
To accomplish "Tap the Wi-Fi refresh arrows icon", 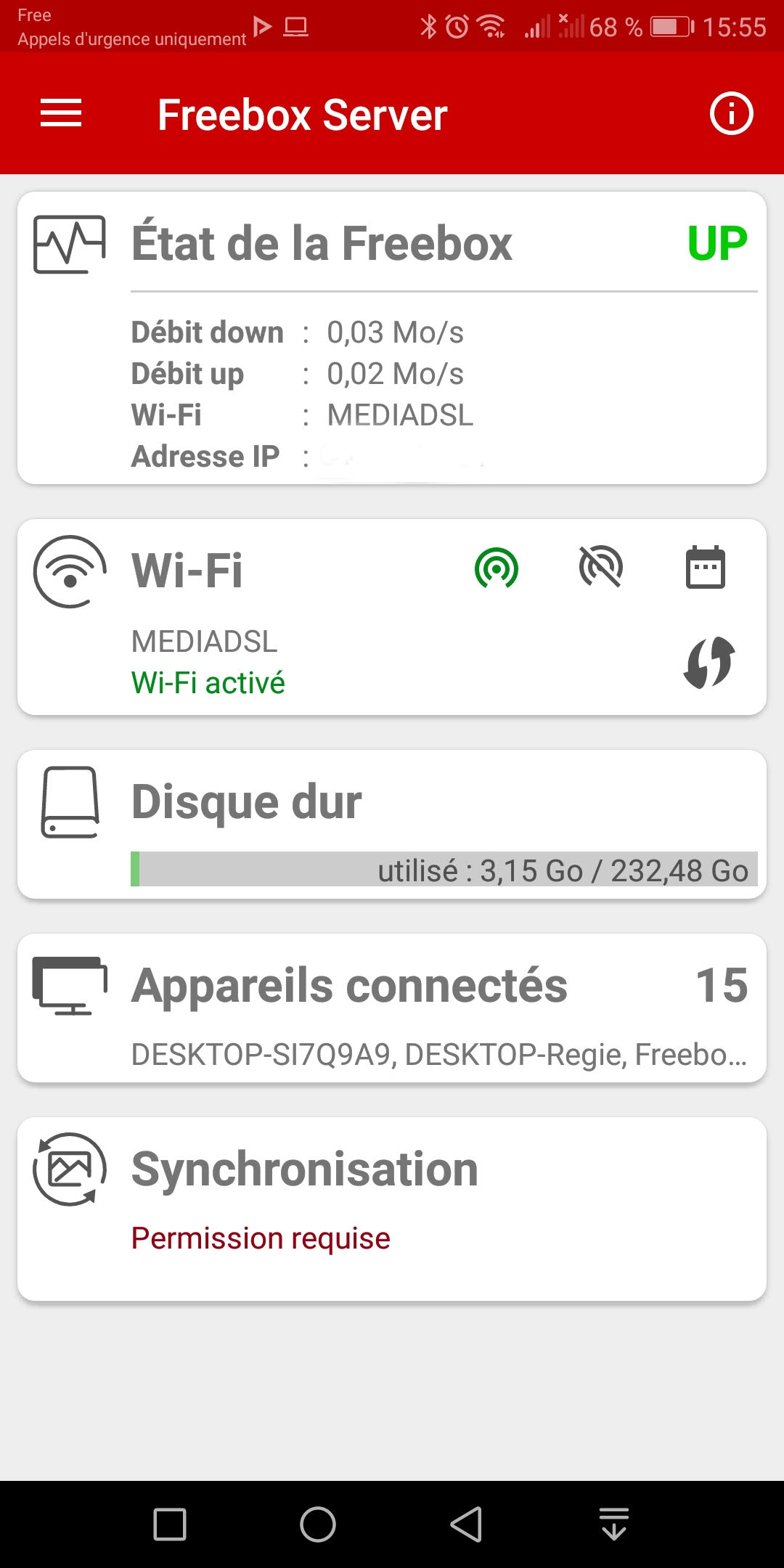I will [709, 662].
